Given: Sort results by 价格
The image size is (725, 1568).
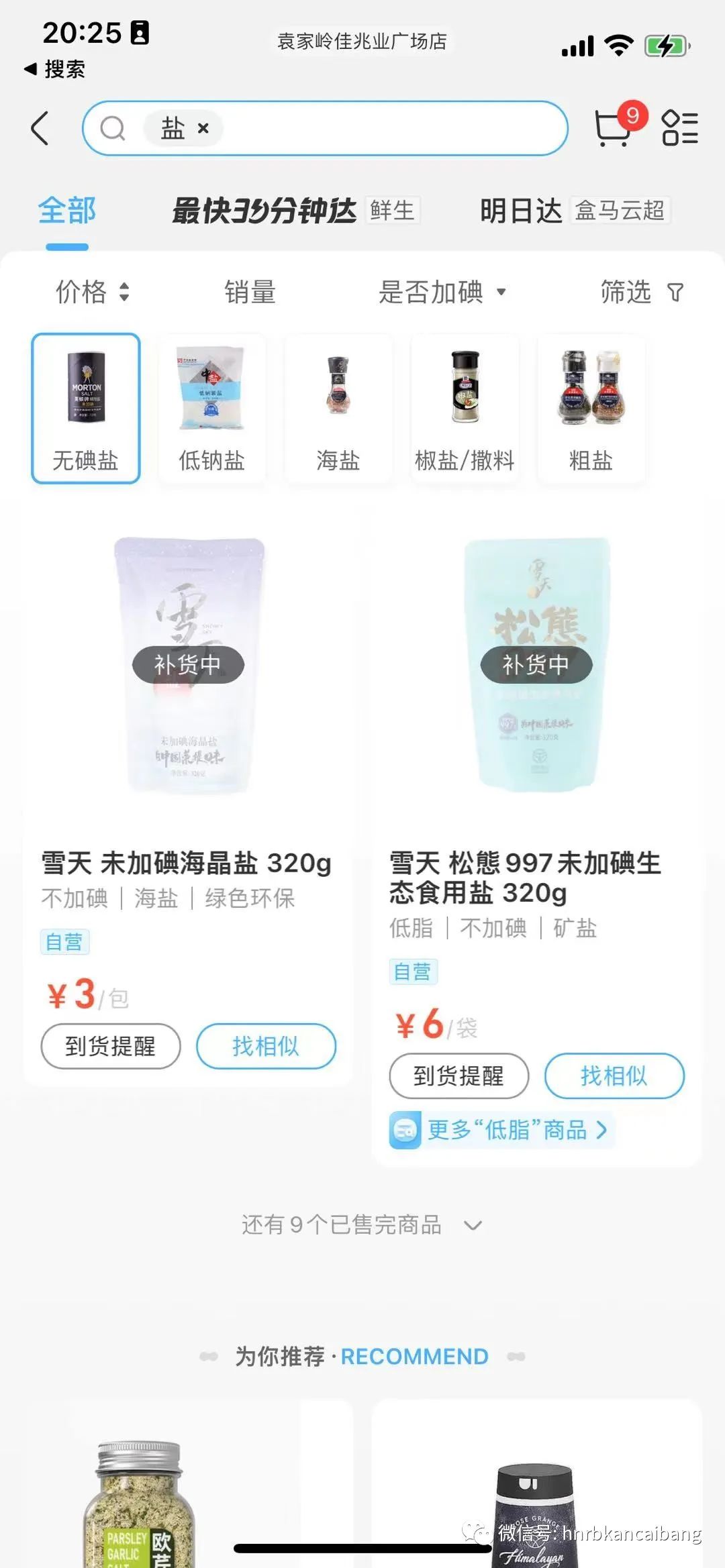Looking at the screenshot, I should tap(92, 292).
